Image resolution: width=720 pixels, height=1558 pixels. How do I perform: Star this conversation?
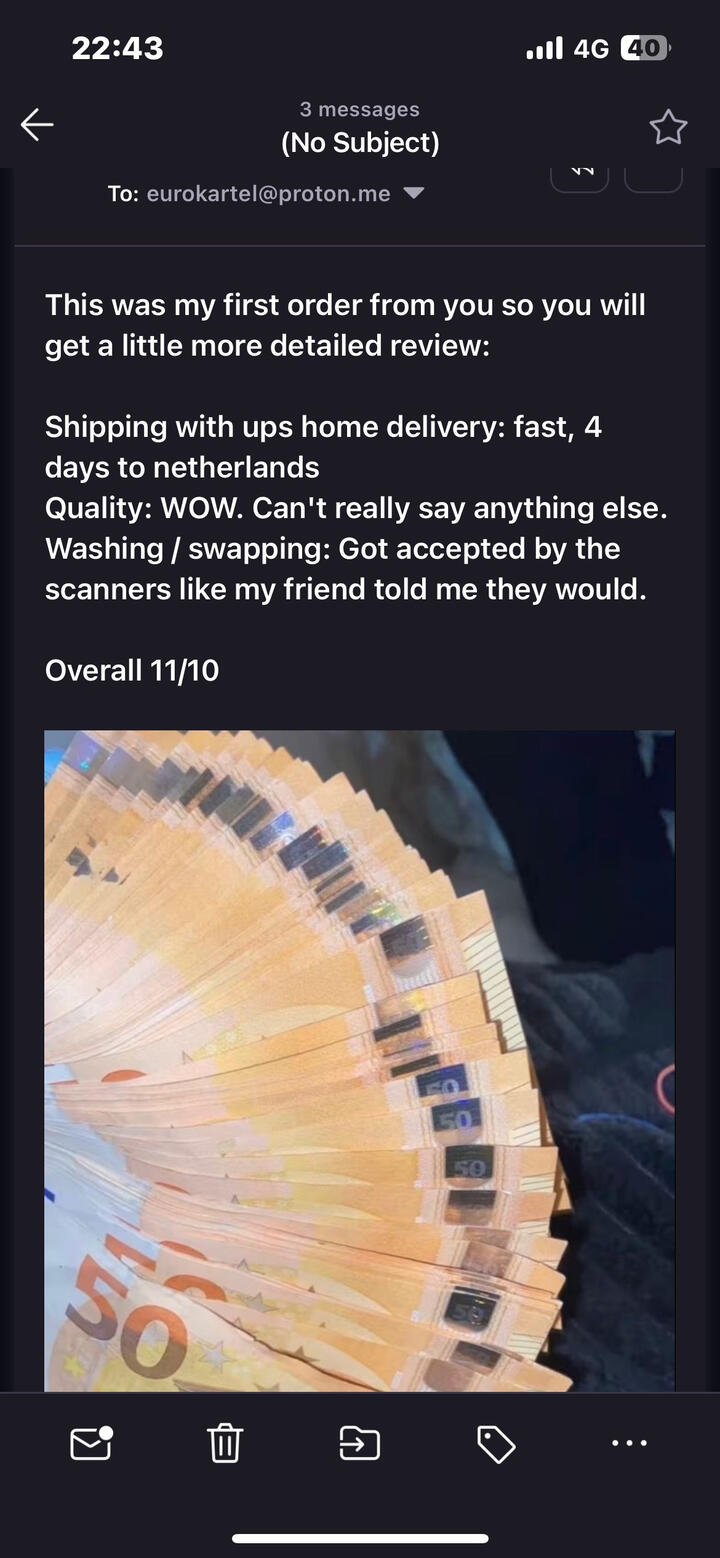click(x=668, y=127)
